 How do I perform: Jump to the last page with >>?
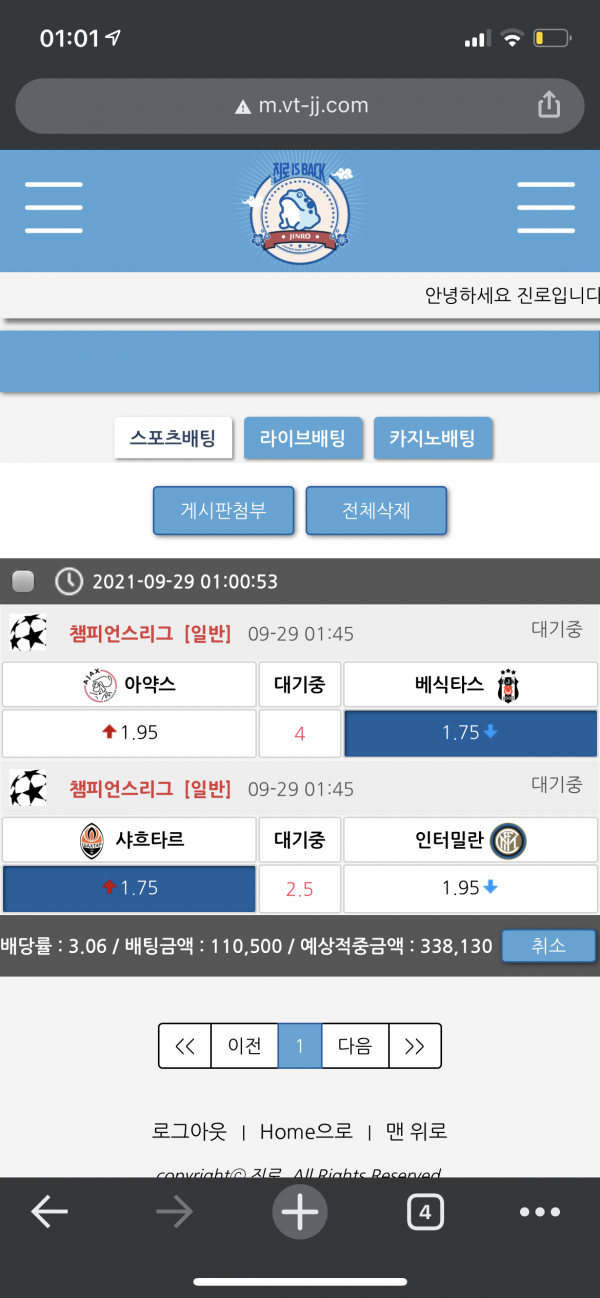(415, 1046)
